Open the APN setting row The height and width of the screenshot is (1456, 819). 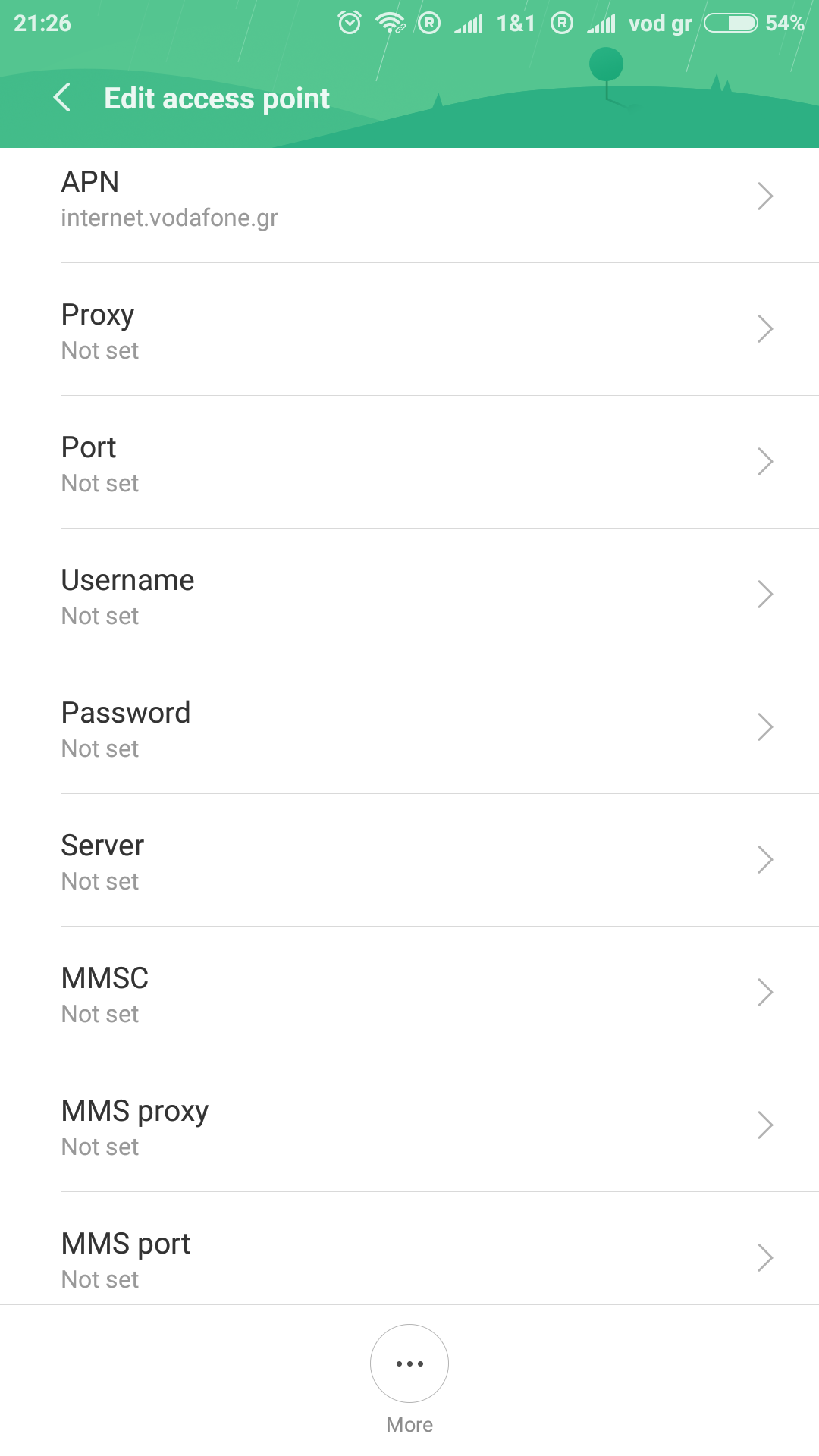point(409,199)
